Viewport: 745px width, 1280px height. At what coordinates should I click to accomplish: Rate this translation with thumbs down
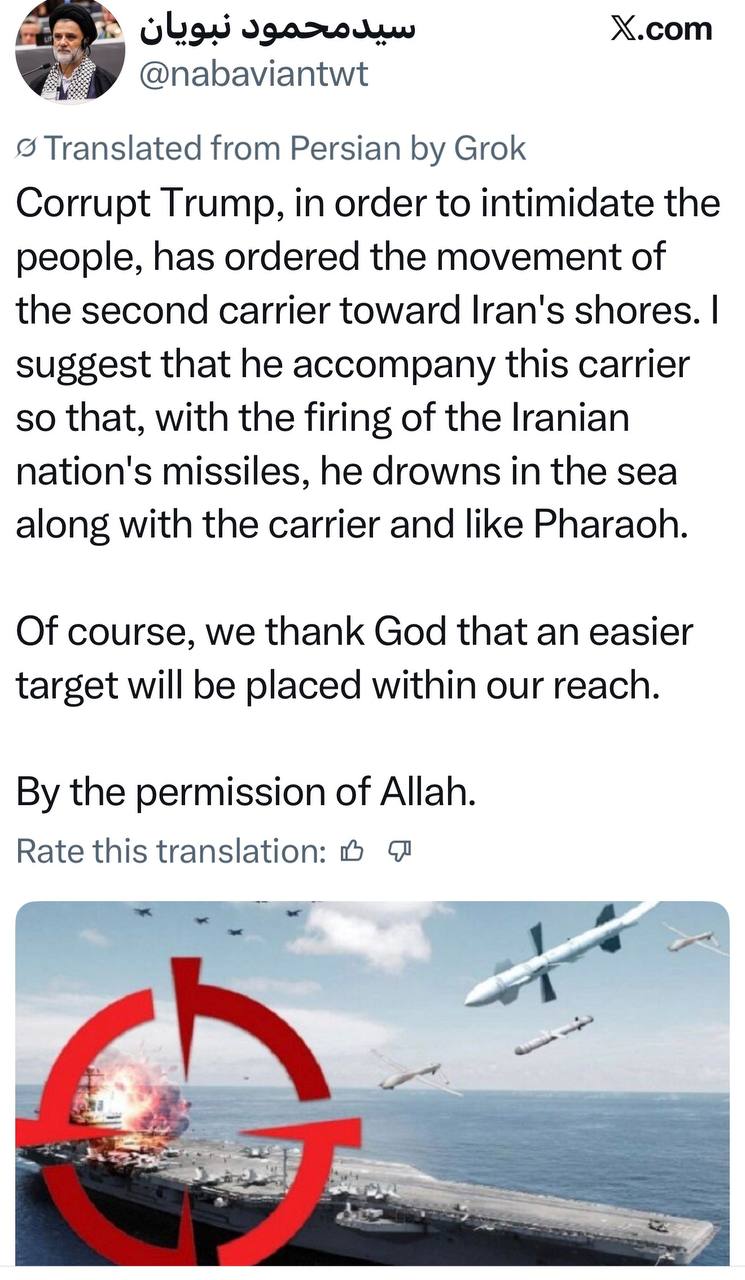tap(400, 851)
